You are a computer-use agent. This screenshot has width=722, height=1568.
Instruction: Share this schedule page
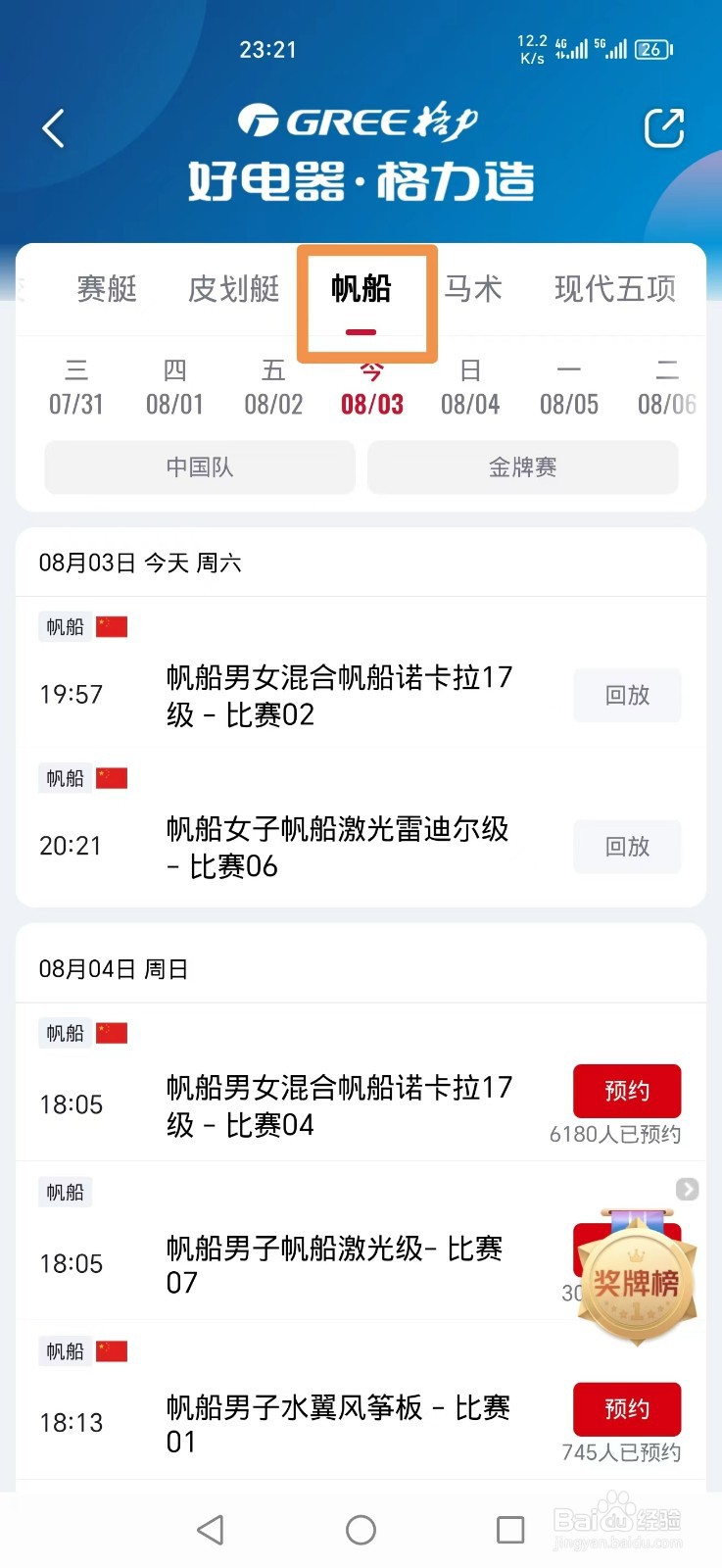pyautogui.click(x=663, y=128)
